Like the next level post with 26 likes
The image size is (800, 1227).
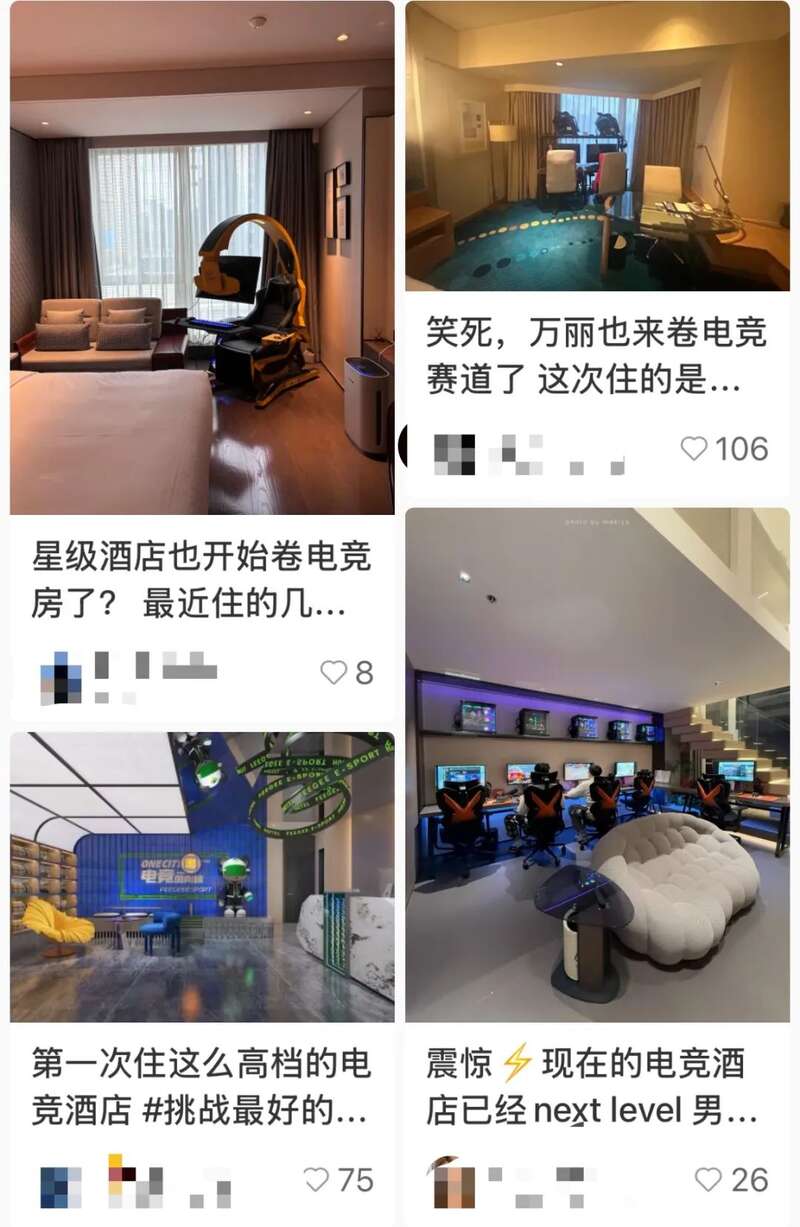point(708,1180)
